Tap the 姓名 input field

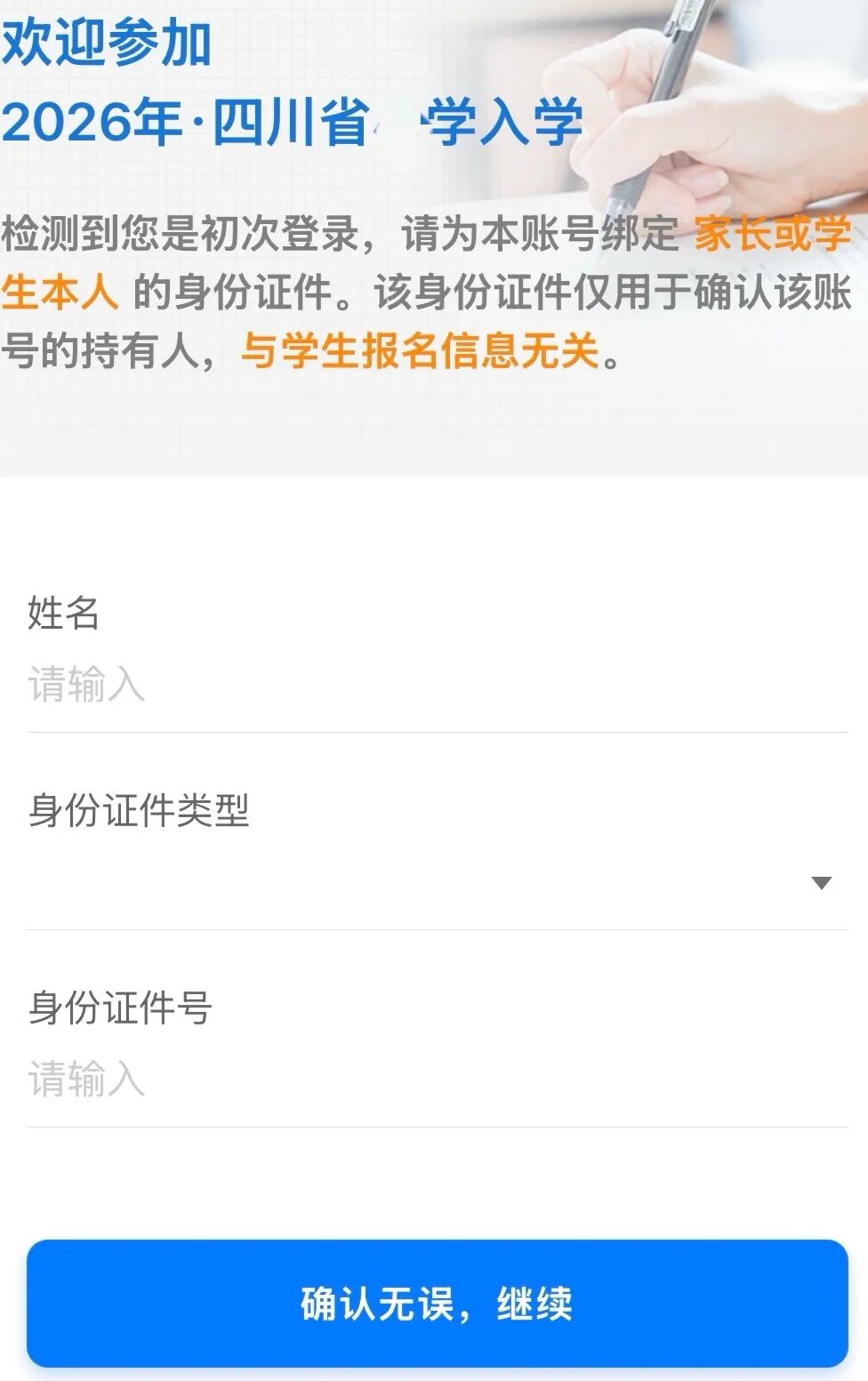(437, 686)
